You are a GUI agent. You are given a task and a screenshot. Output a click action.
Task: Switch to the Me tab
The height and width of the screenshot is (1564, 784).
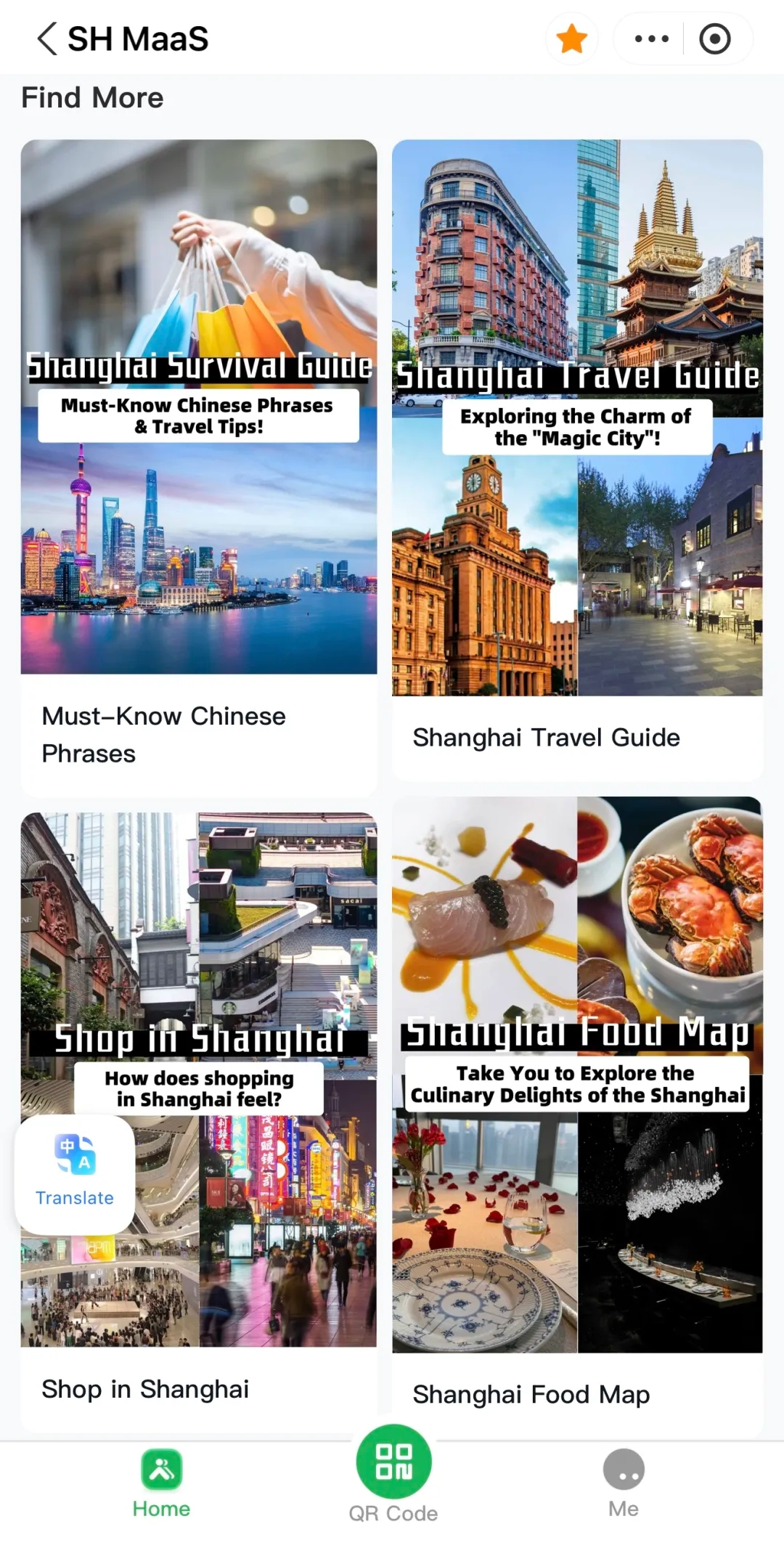[x=624, y=1484]
